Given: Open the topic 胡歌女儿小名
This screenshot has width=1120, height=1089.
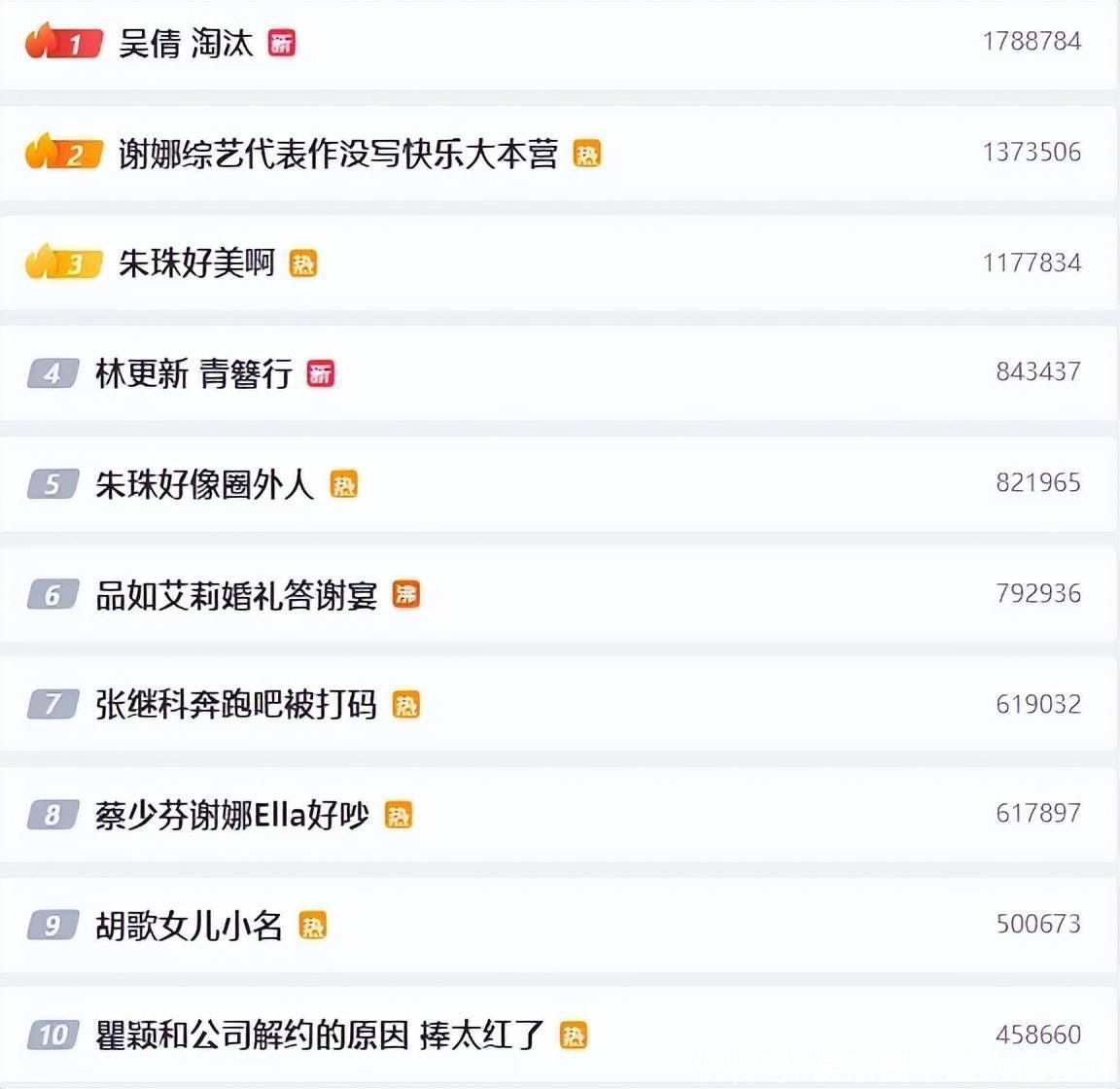Looking at the screenshot, I should (x=189, y=926).
